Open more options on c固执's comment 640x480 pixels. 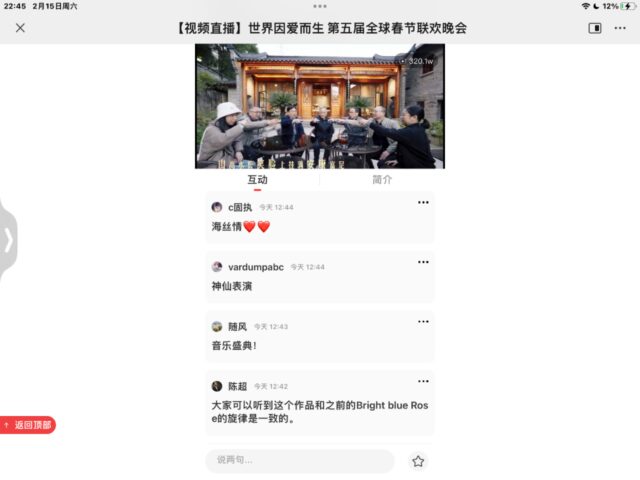(x=423, y=203)
